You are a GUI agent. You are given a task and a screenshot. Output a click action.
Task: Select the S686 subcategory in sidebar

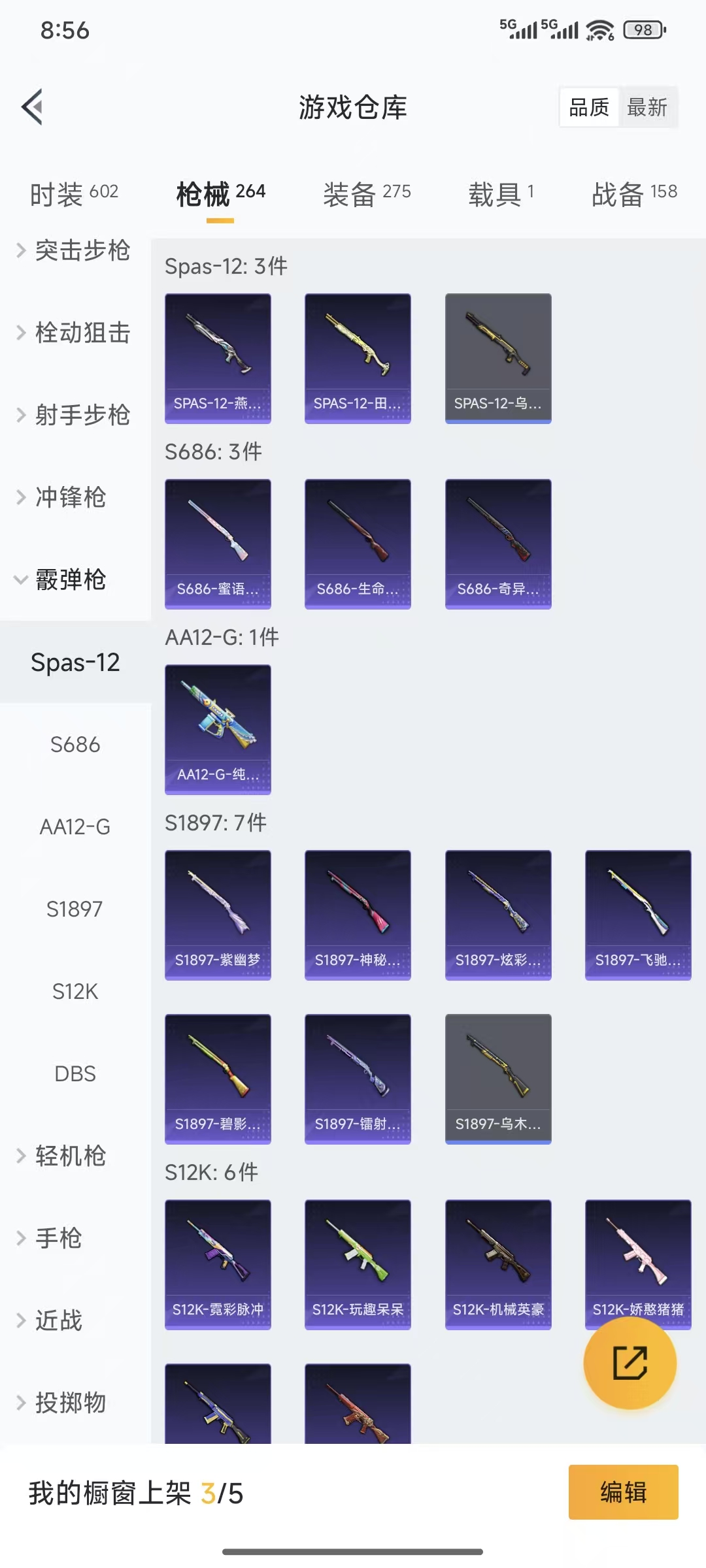pos(75,745)
